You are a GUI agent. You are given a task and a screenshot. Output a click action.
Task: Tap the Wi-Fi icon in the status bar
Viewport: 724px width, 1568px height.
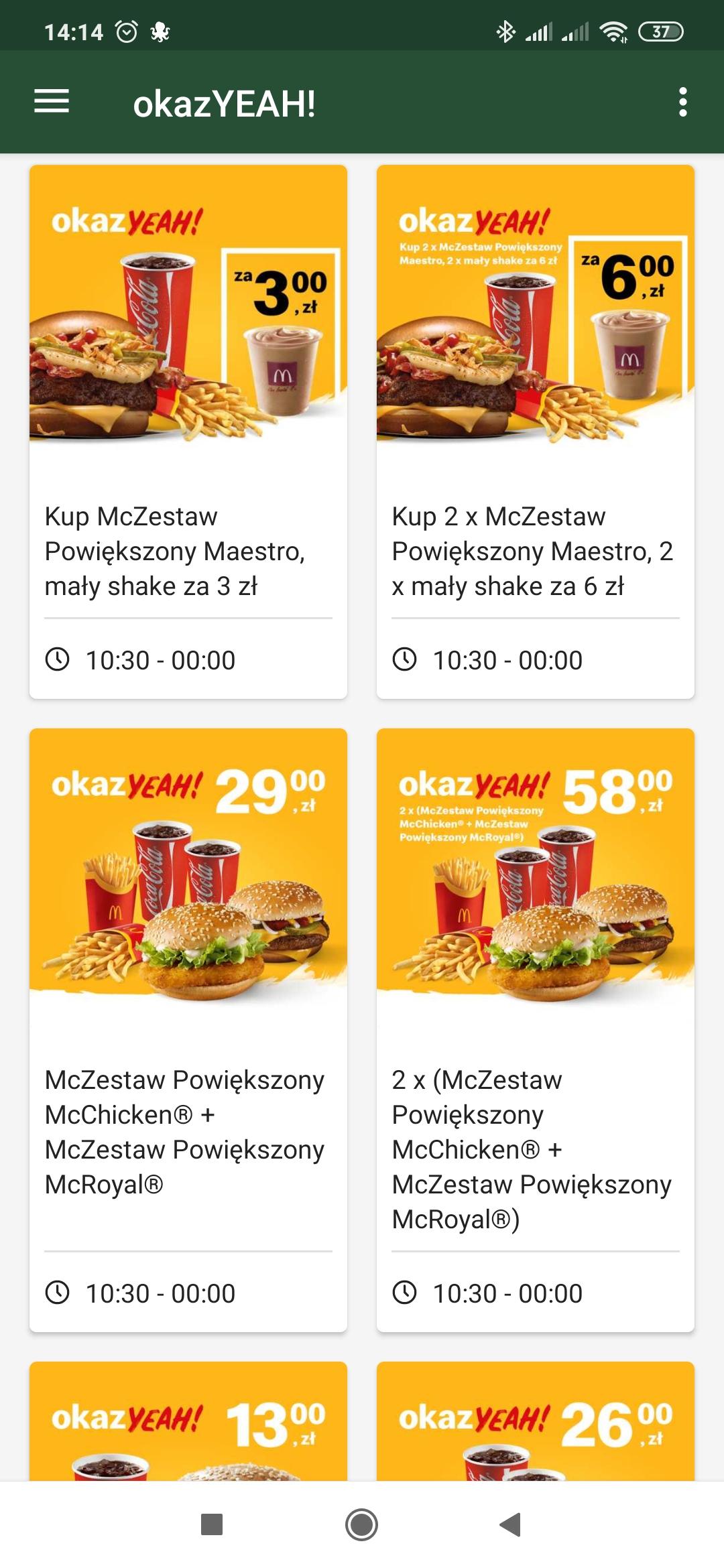tap(614, 29)
